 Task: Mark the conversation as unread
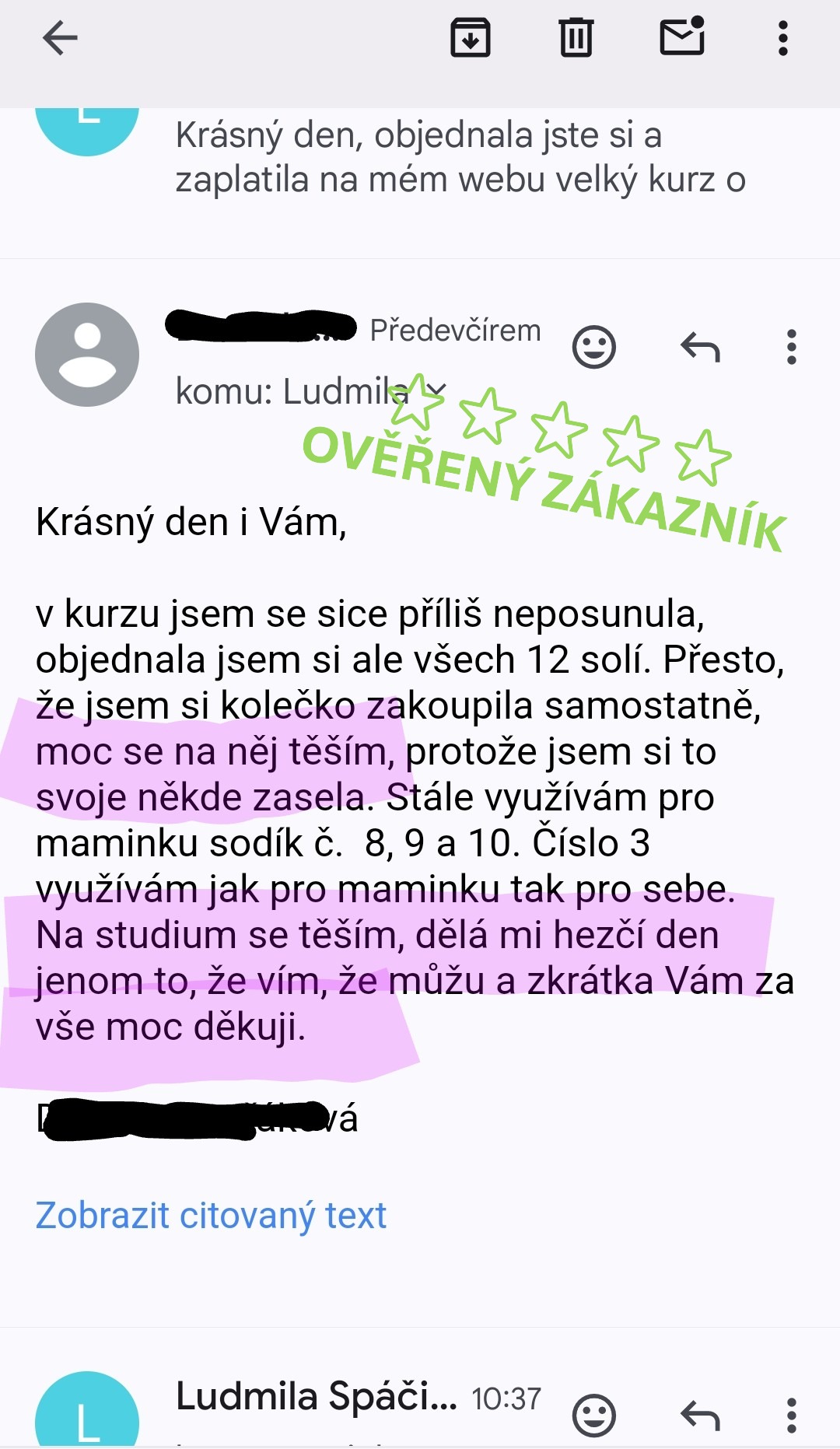coord(682,37)
